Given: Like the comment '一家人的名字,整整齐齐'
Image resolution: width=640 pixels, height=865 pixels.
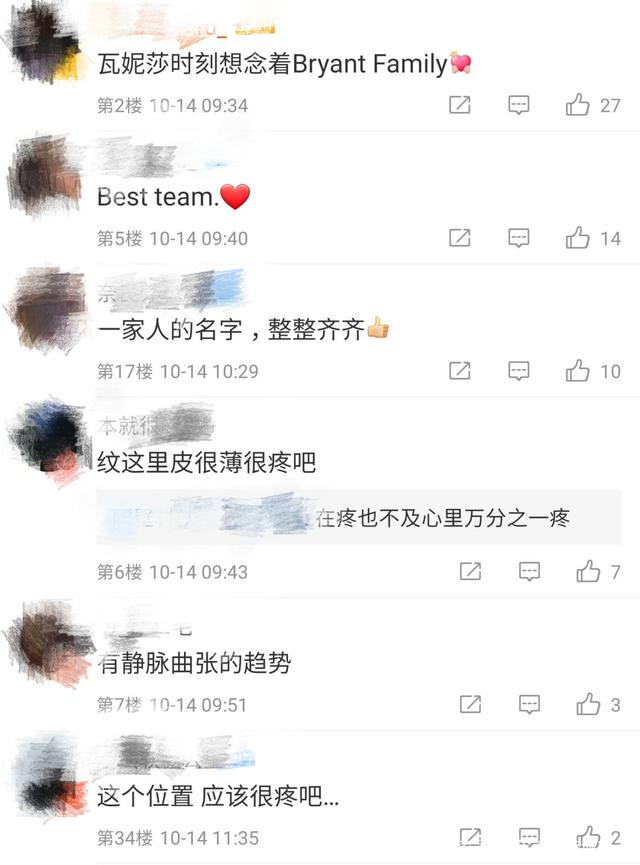Looking at the screenshot, I should pyautogui.click(x=578, y=371).
